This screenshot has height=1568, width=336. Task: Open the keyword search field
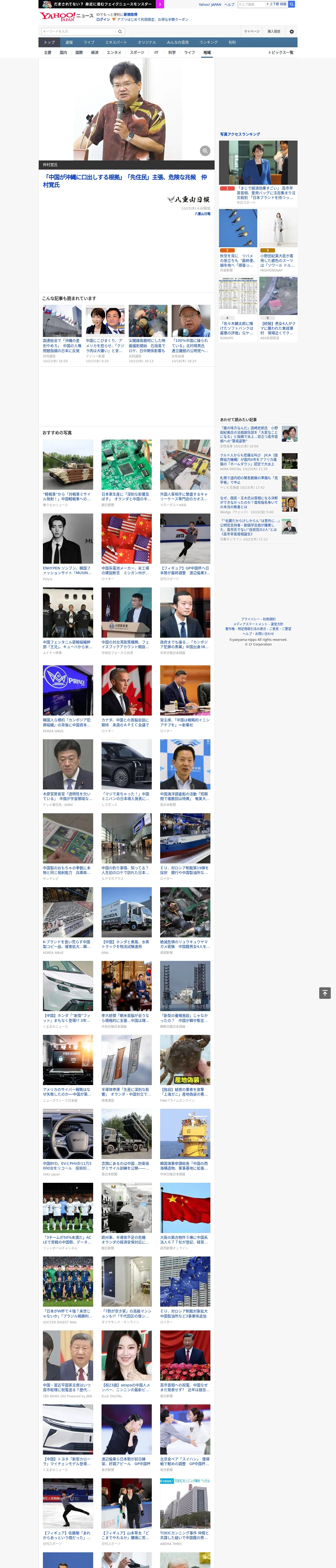pyautogui.click(x=79, y=31)
